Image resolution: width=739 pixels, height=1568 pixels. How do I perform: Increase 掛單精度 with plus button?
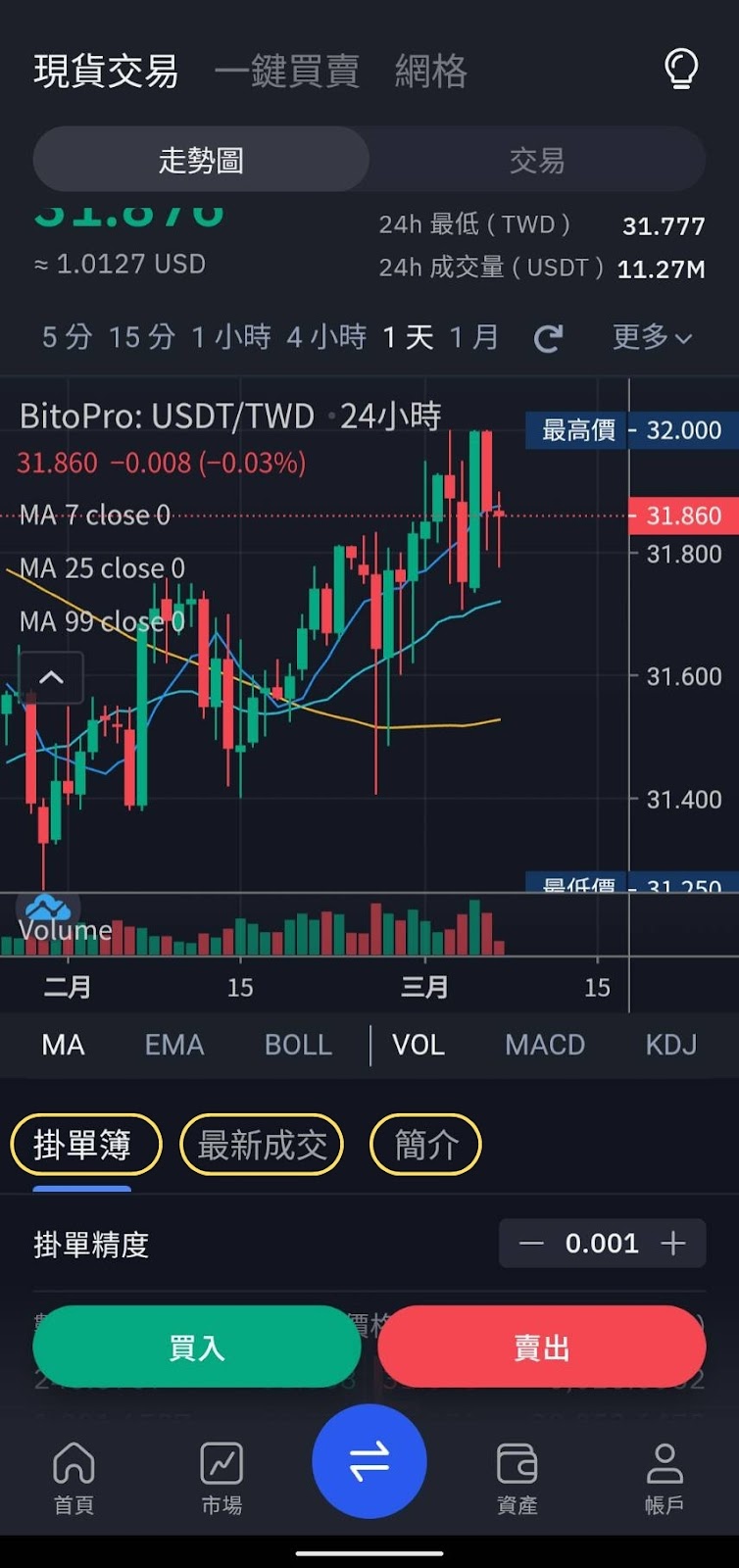673,1244
